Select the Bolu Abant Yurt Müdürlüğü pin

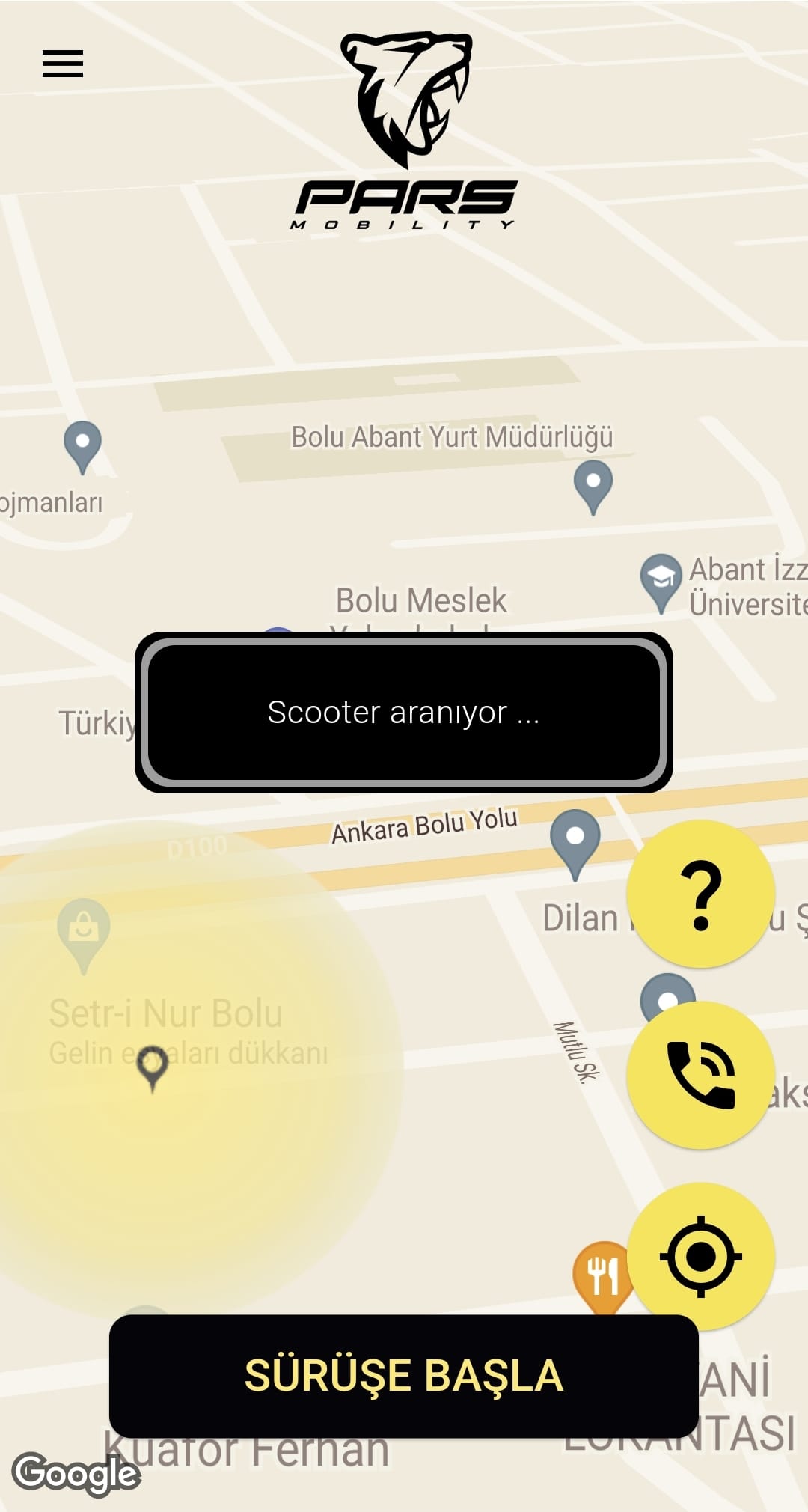click(x=593, y=484)
